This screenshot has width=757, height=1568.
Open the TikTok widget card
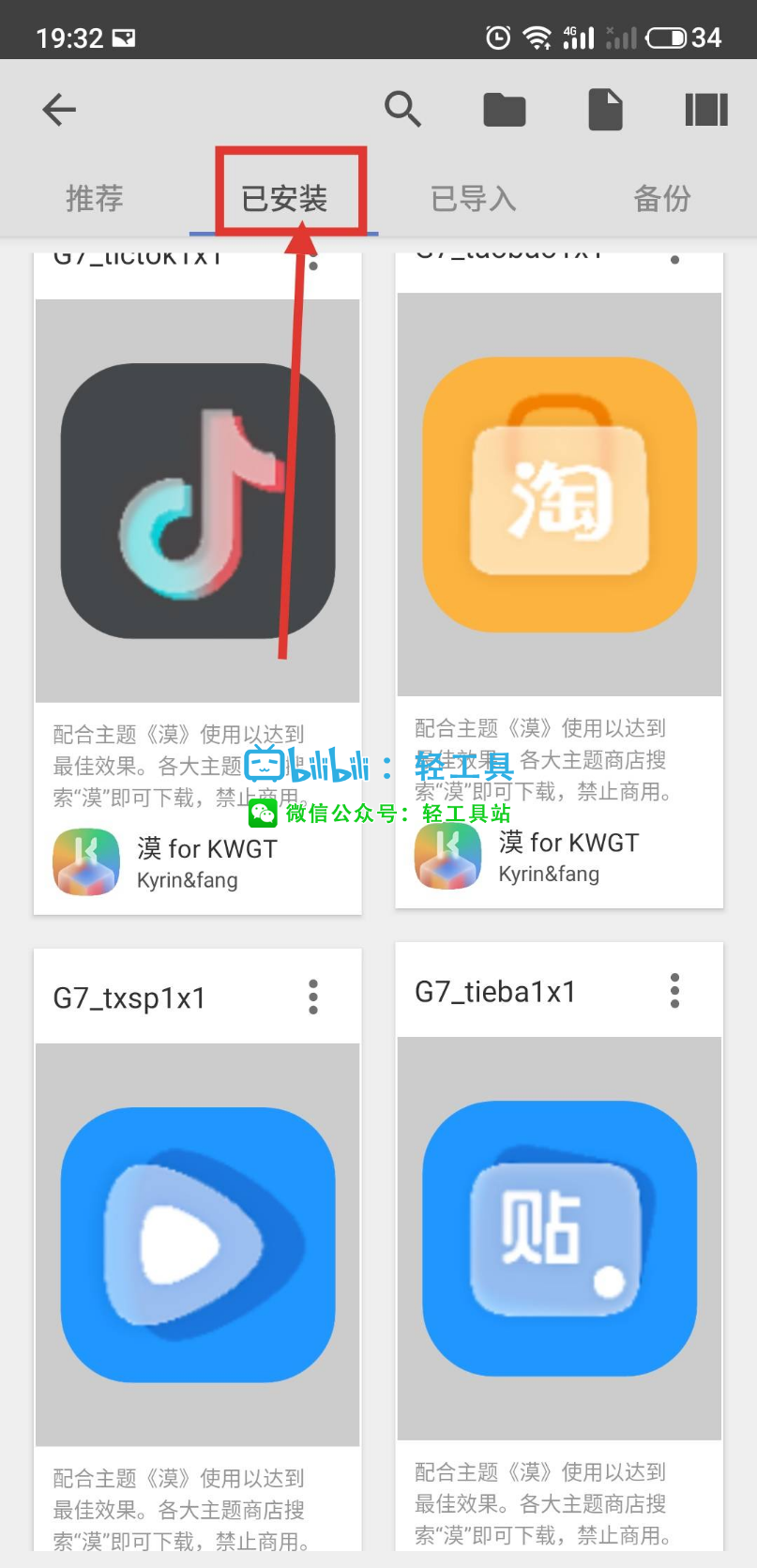[197, 500]
